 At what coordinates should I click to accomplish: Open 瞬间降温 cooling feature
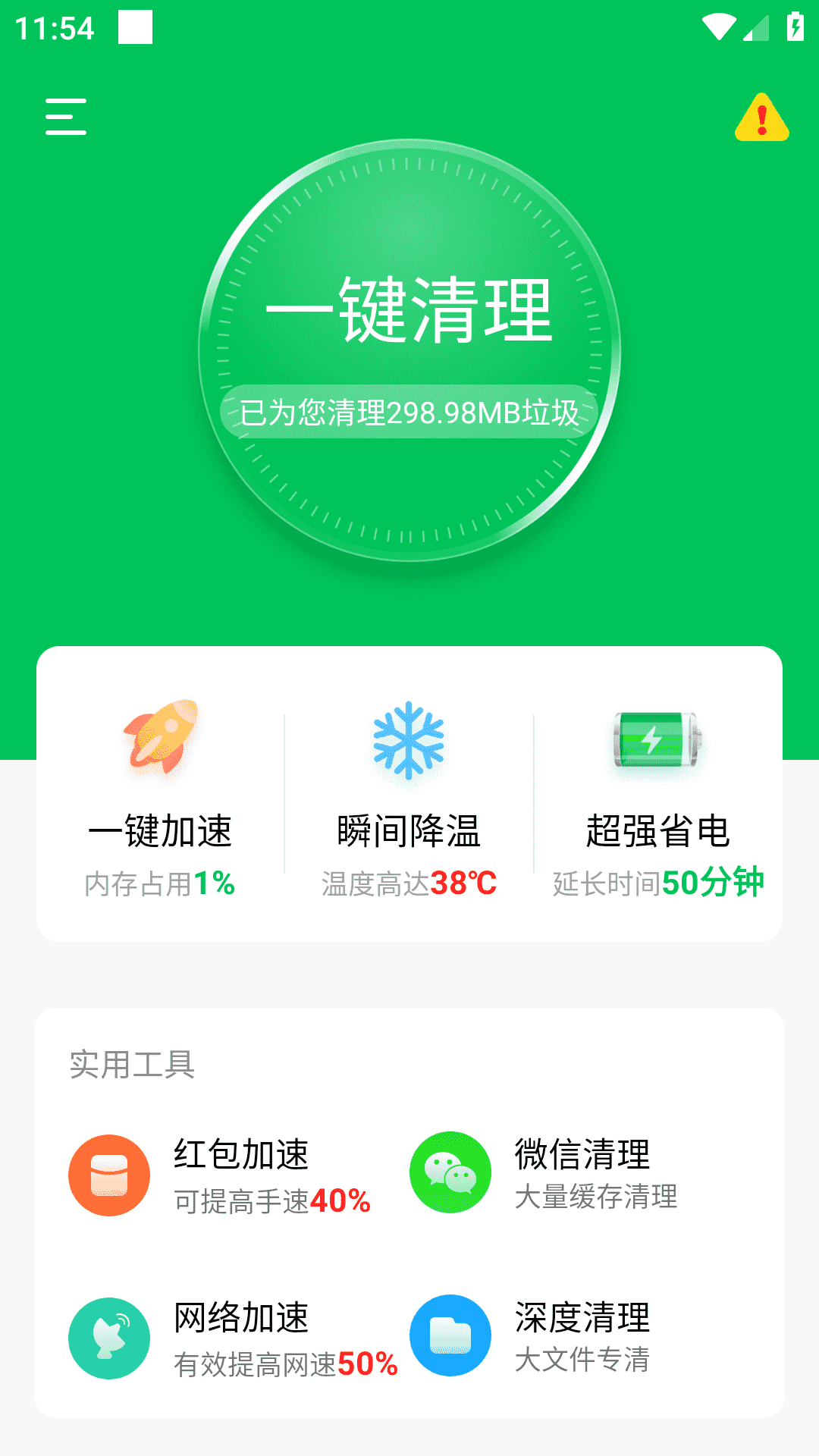pos(409,796)
